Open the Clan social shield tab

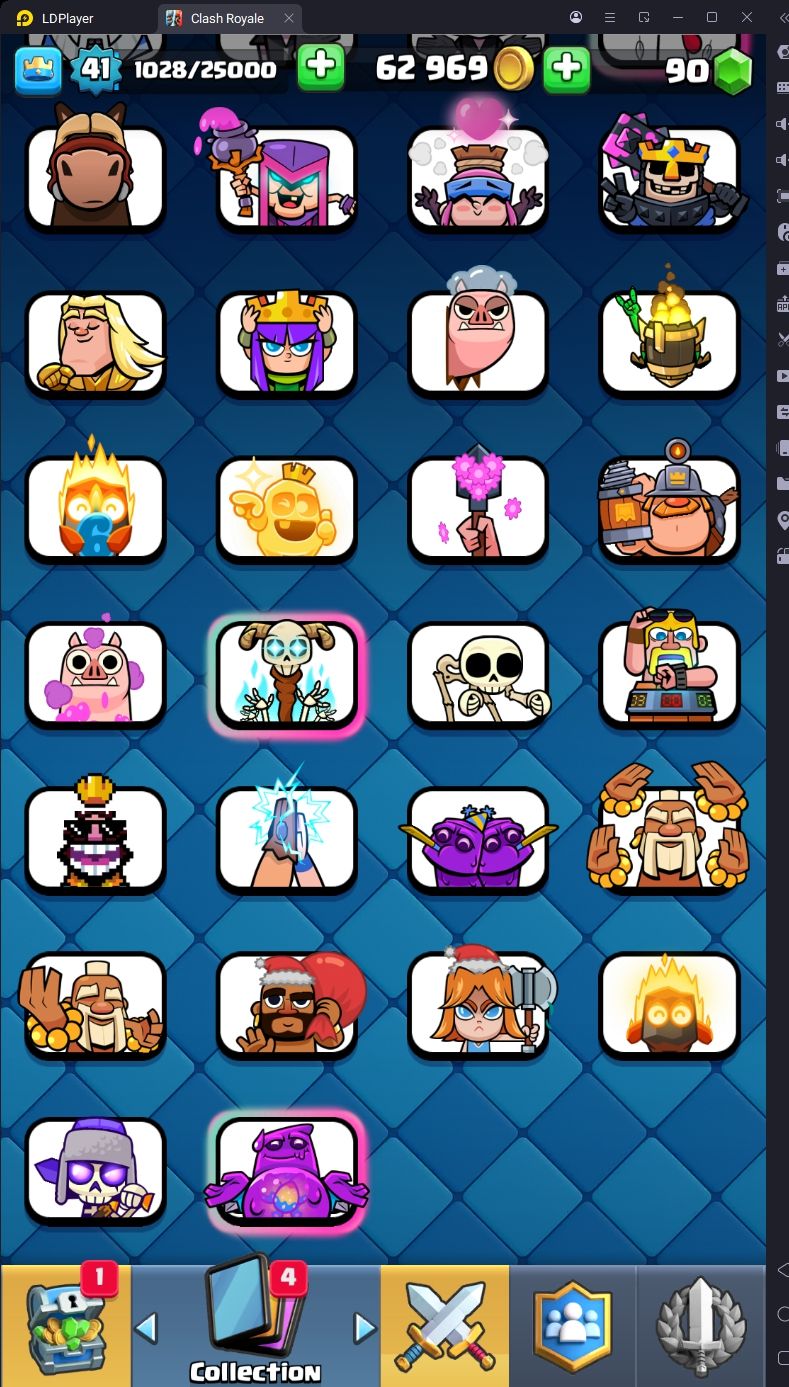point(572,1325)
